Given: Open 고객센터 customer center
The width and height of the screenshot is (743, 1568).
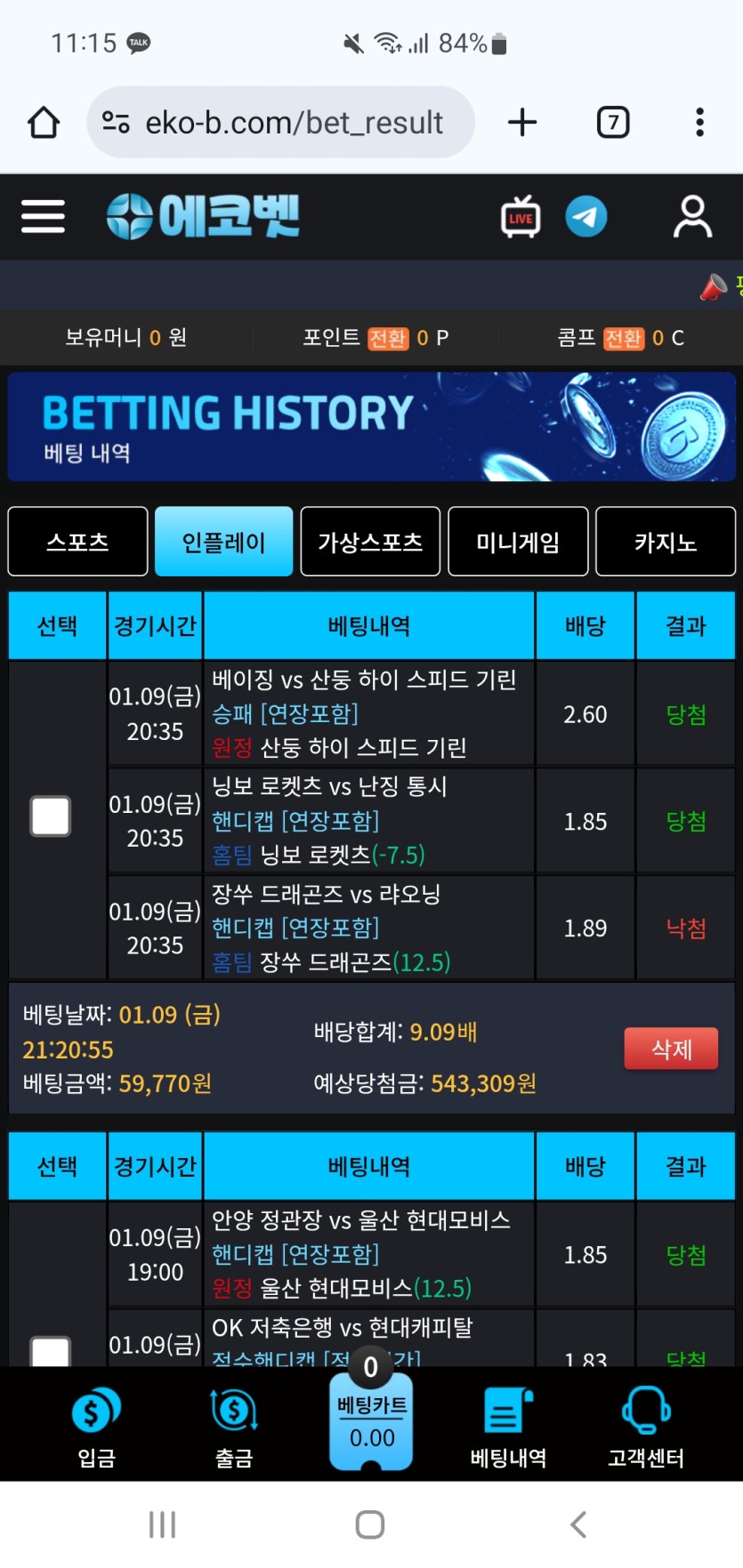Looking at the screenshot, I should (646, 1426).
